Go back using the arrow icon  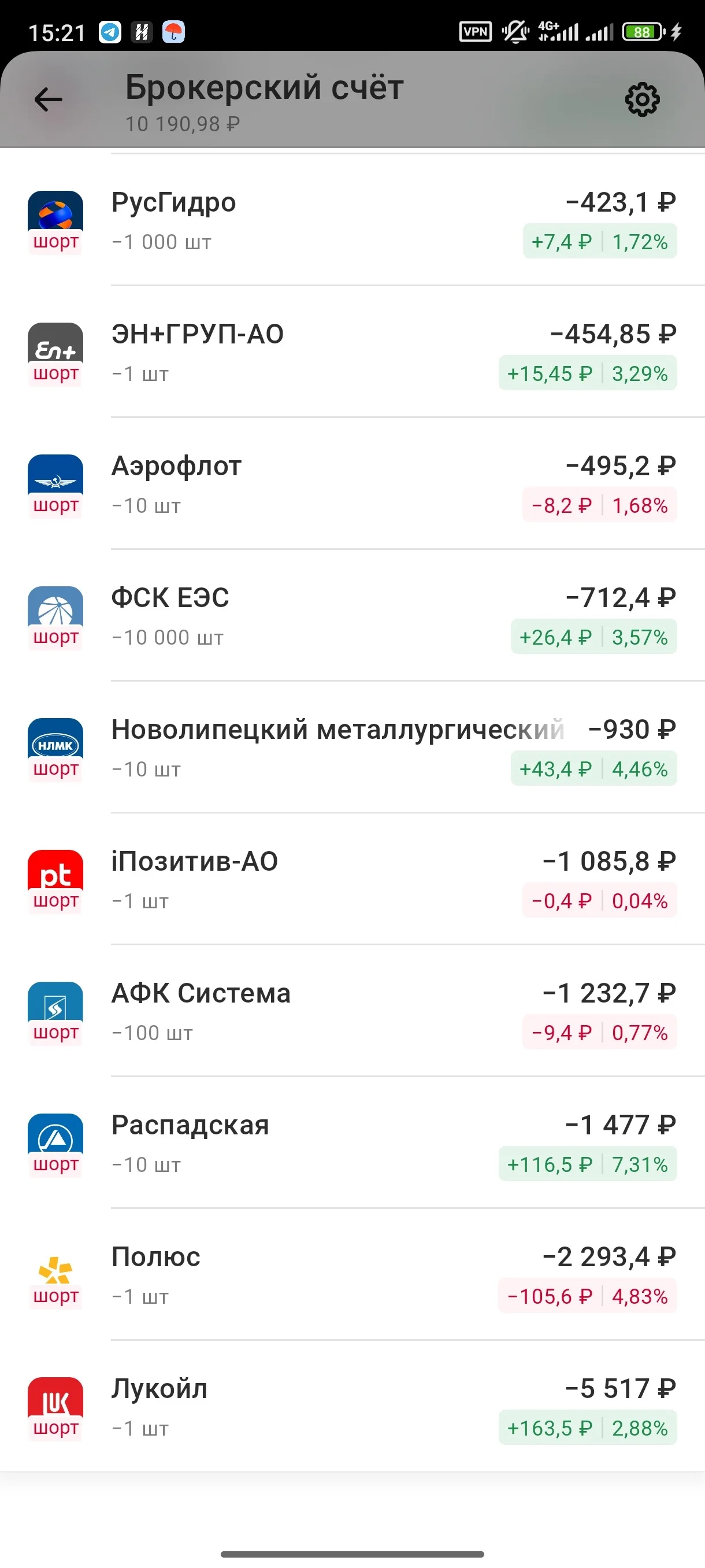(49, 99)
